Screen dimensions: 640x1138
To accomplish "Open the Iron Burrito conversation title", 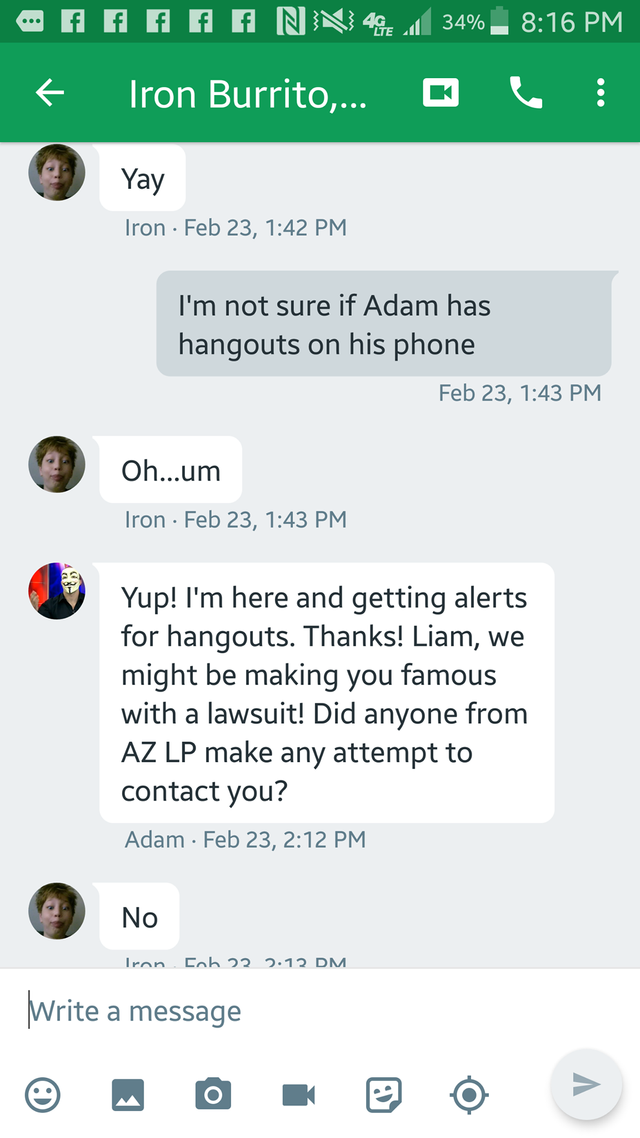I will (x=247, y=93).
